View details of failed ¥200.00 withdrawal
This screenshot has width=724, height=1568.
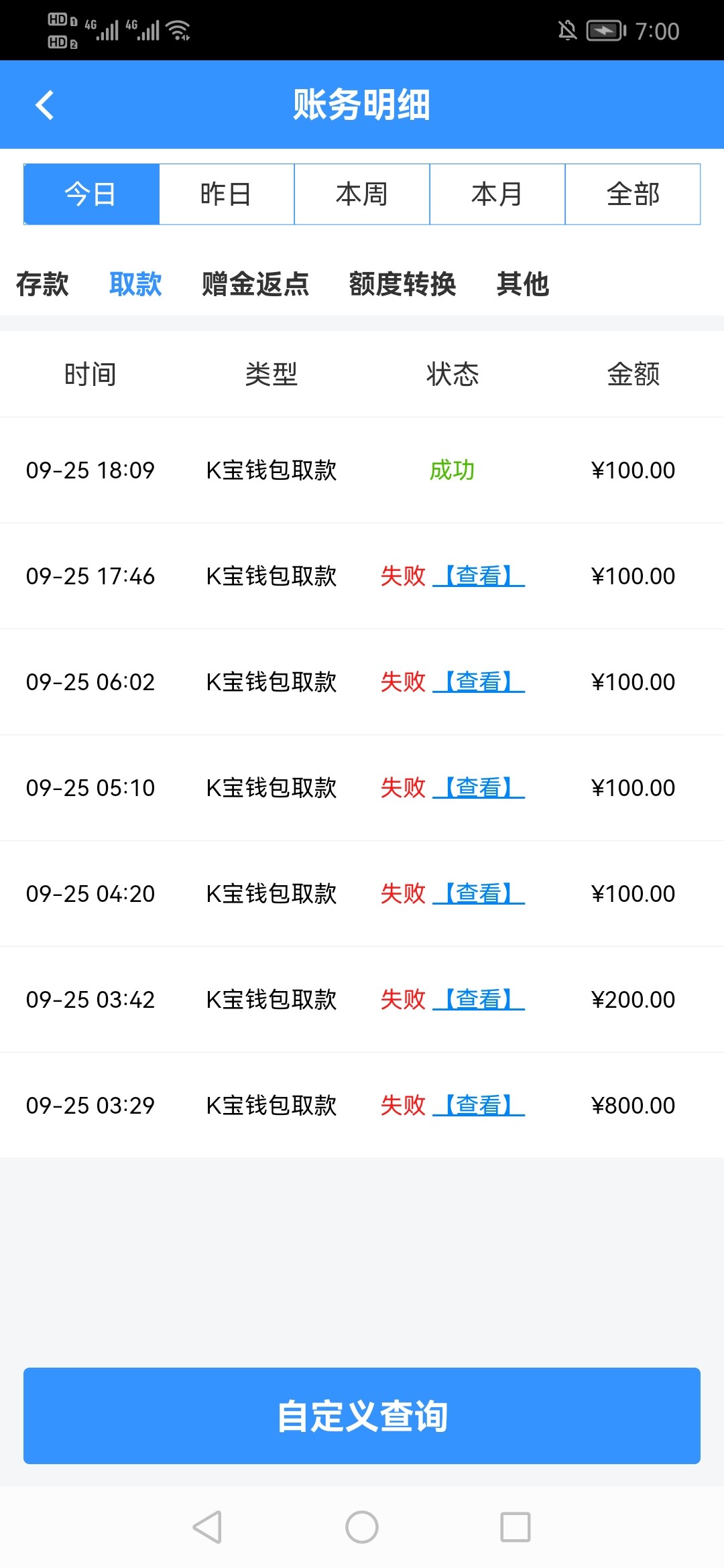479,1000
